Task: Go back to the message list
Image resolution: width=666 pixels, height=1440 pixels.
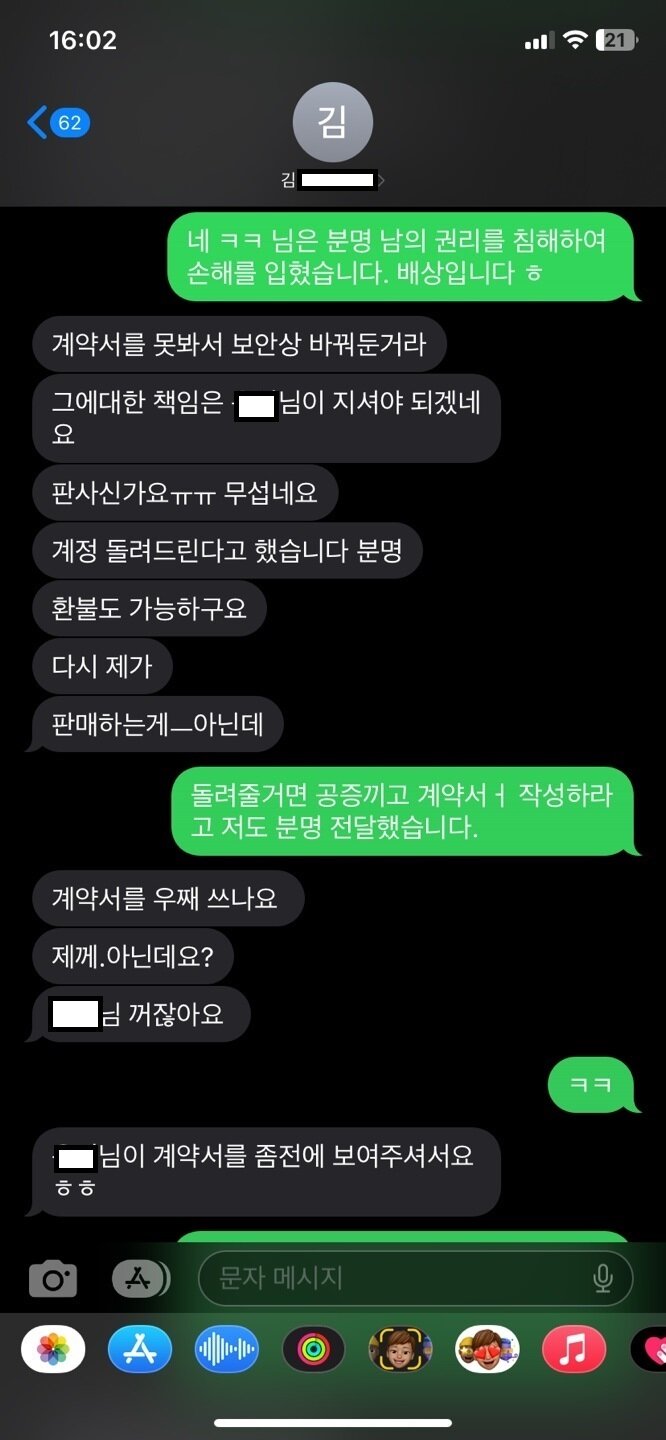Action: point(58,123)
